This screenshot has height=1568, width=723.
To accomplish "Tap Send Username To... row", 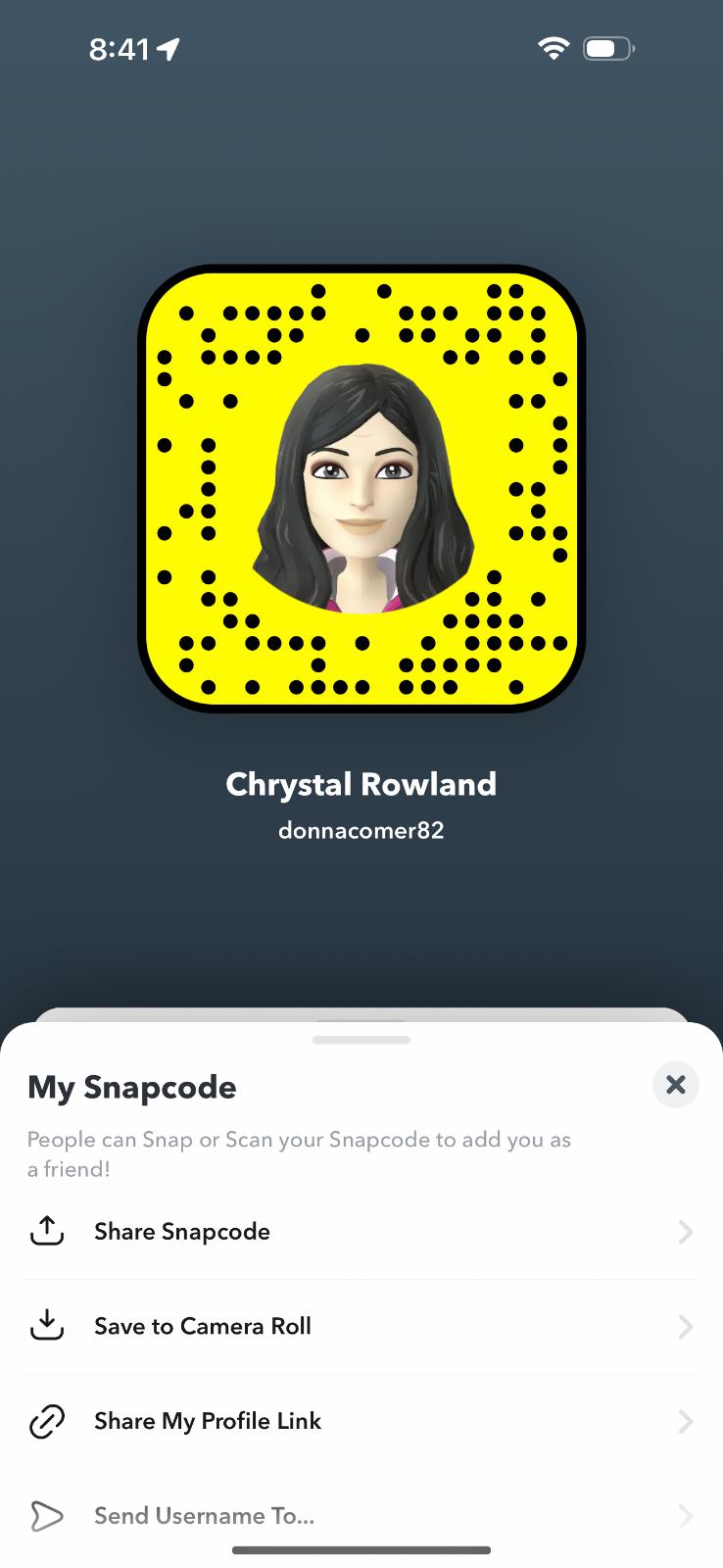I will tap(361, 1516).
